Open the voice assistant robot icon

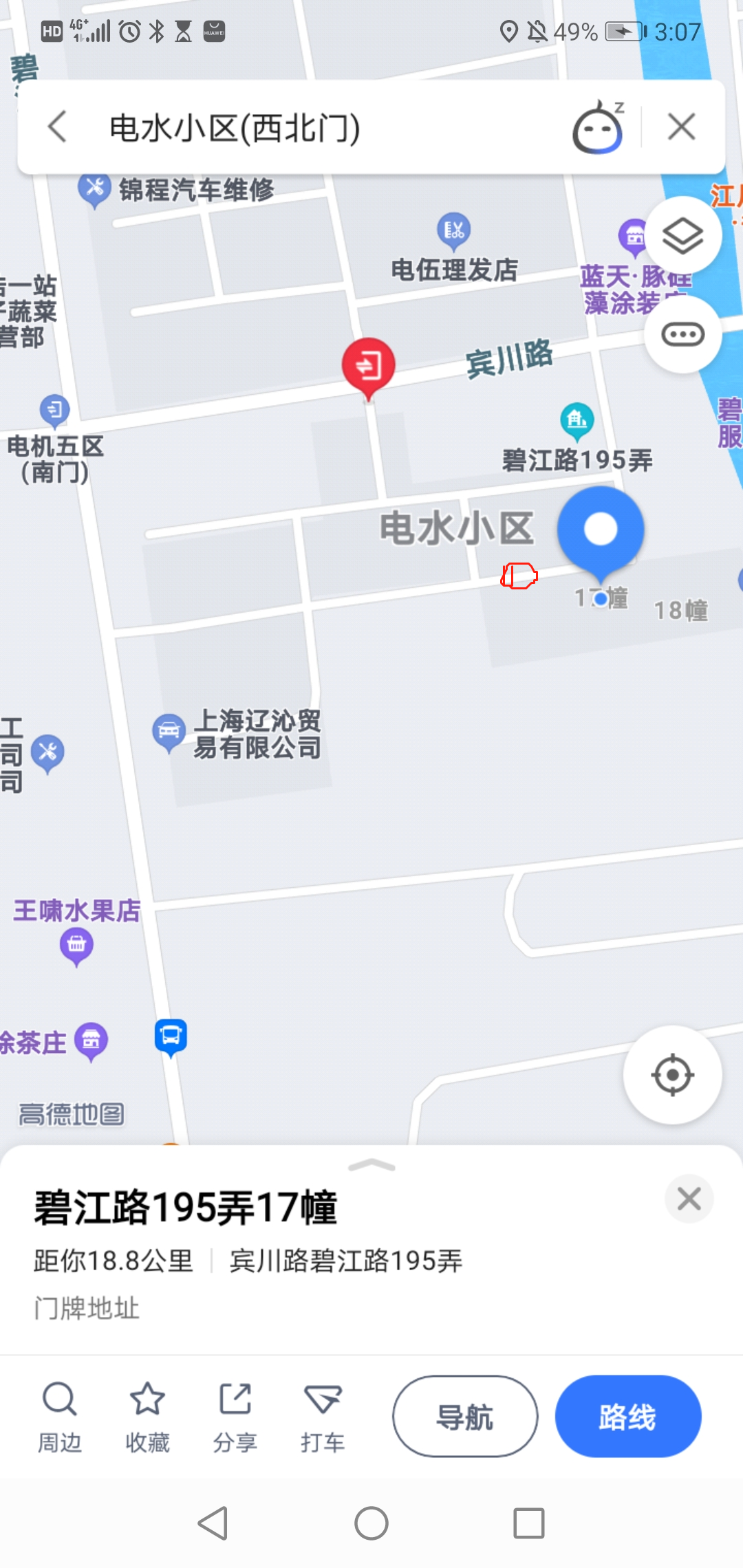[598, 128]
